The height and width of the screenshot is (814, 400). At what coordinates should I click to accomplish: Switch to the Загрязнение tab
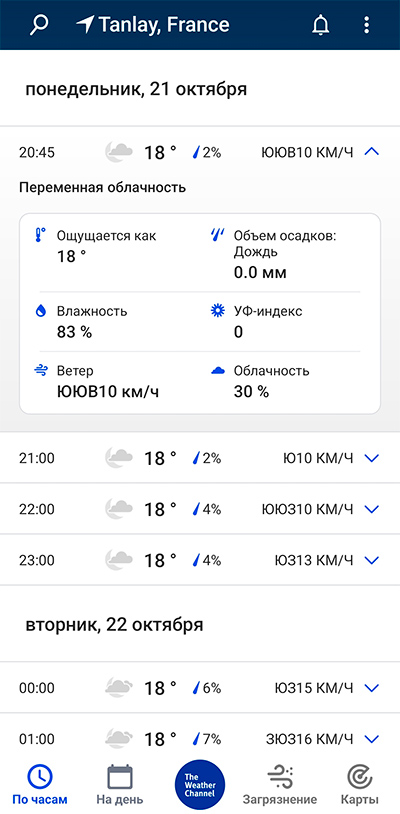pyautogui.click(x=280, y=784)
